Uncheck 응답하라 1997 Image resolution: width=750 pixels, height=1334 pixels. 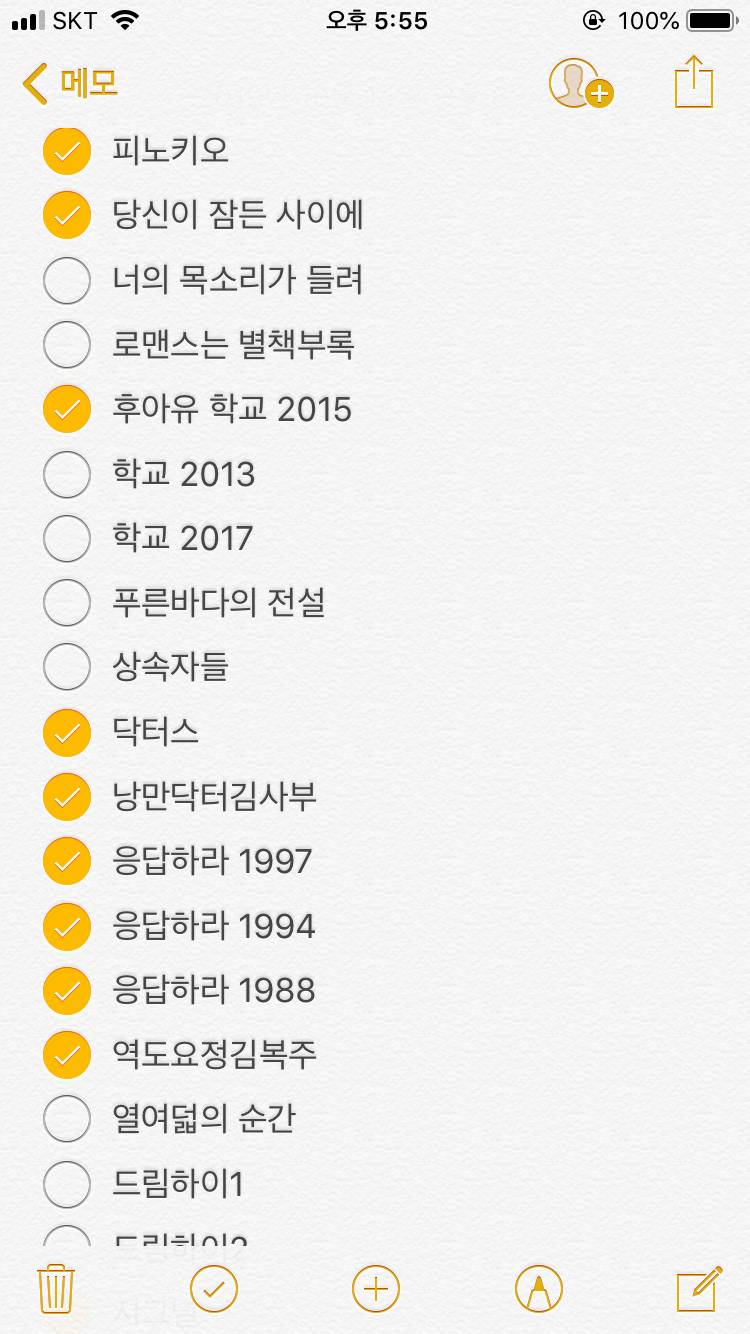click(x=66, y=861)
